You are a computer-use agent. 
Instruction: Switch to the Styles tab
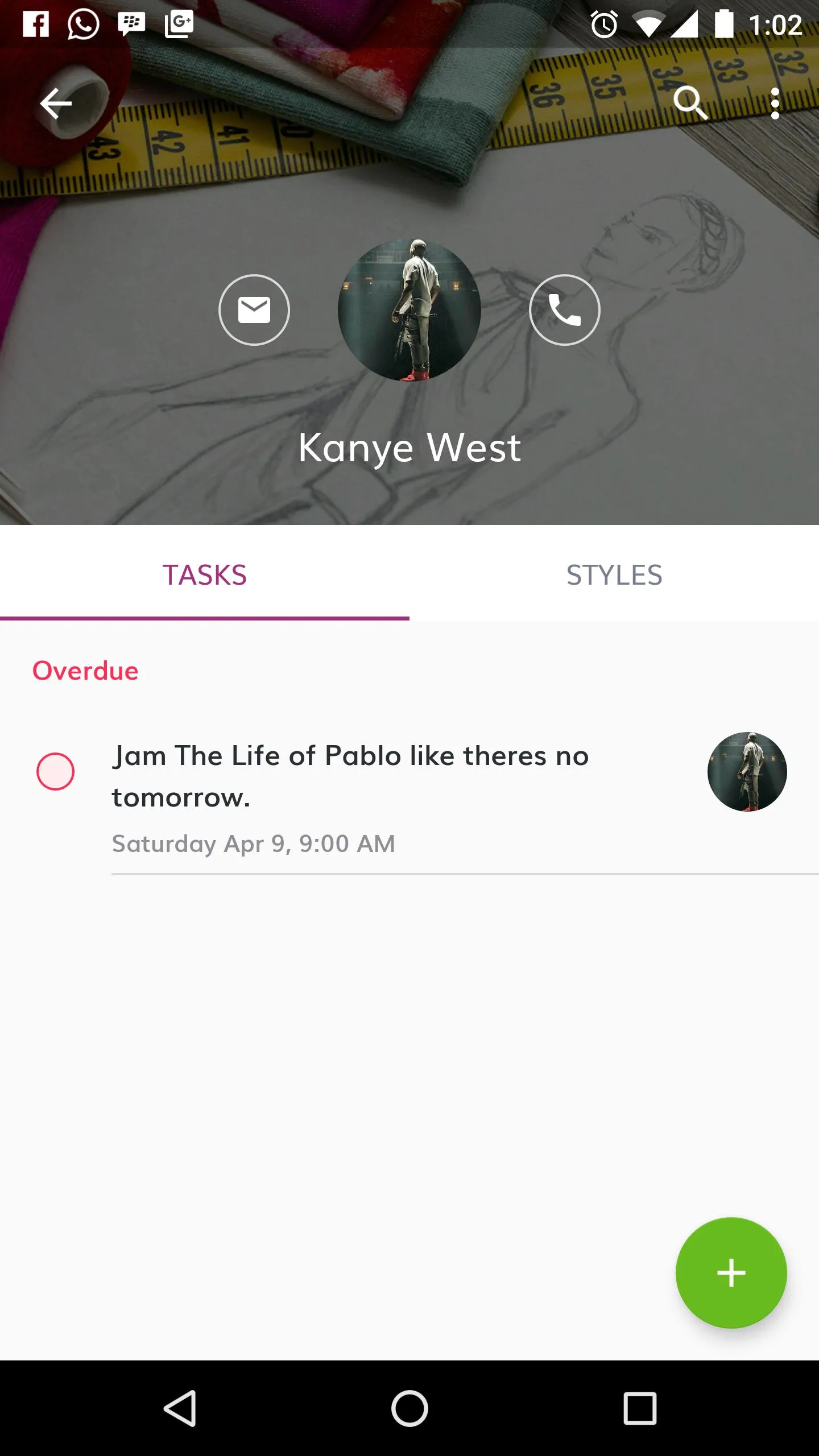[x=614, y=574]
